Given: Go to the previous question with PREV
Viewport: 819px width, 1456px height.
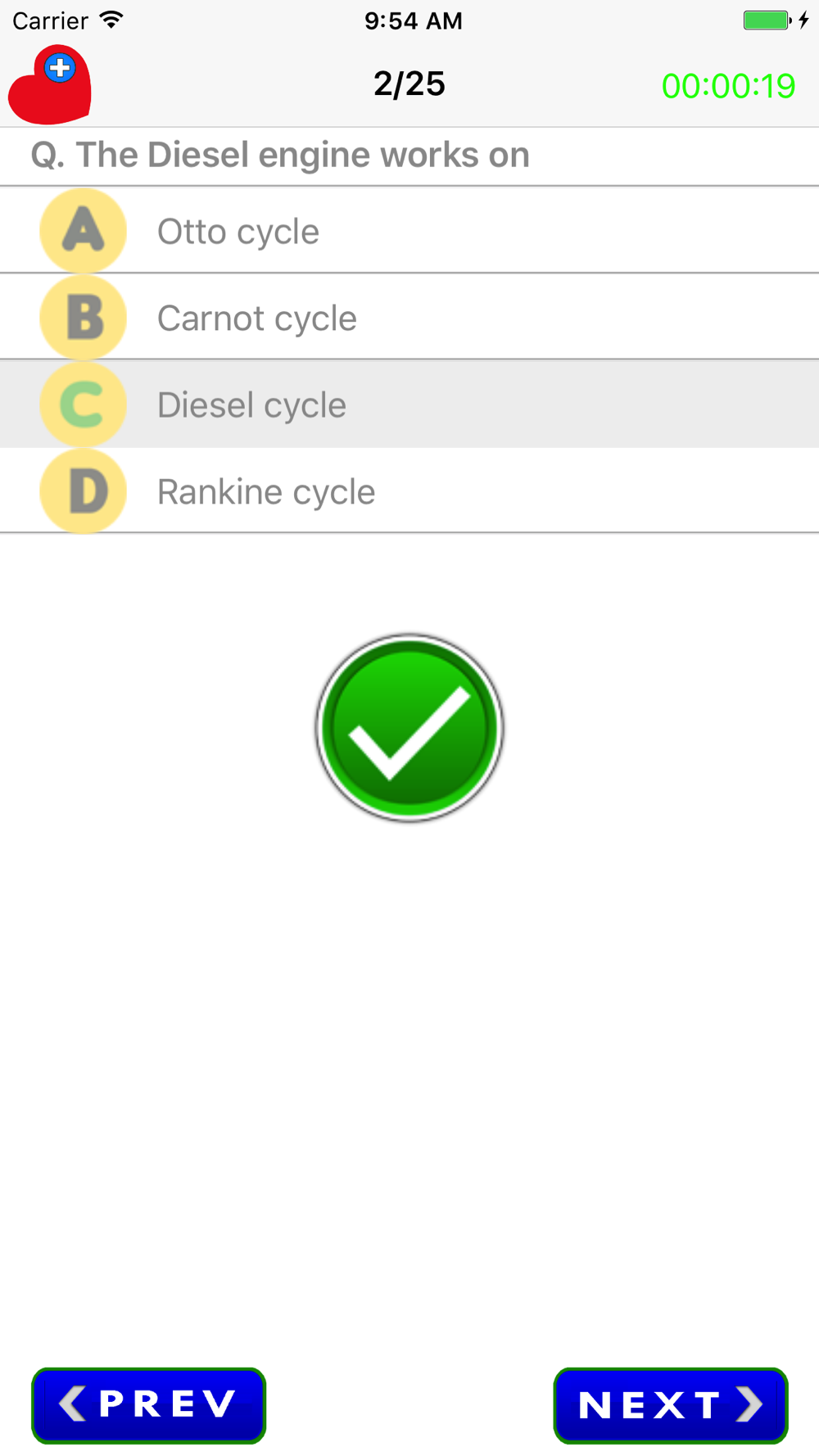Looking at the screenshot, I should tap(148, 1405).
